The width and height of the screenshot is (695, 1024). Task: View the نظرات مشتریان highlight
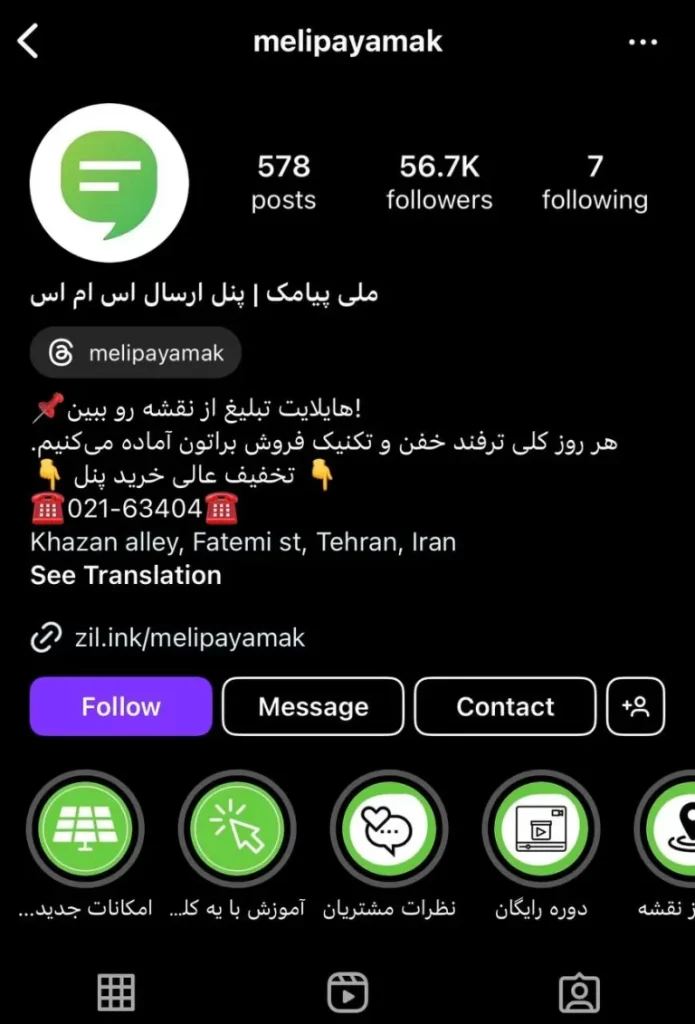pos(389,829)
